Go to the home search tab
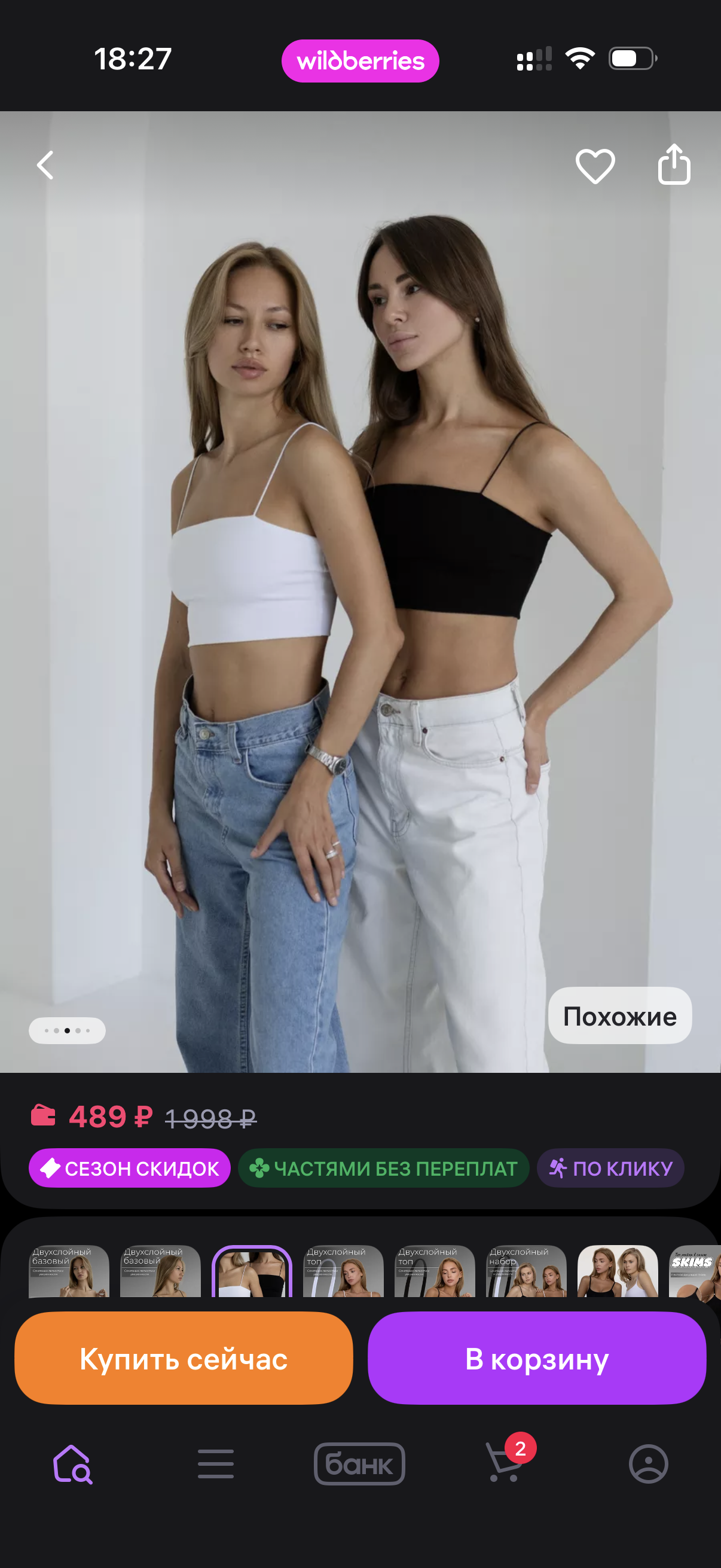 tap(72, 1464)
